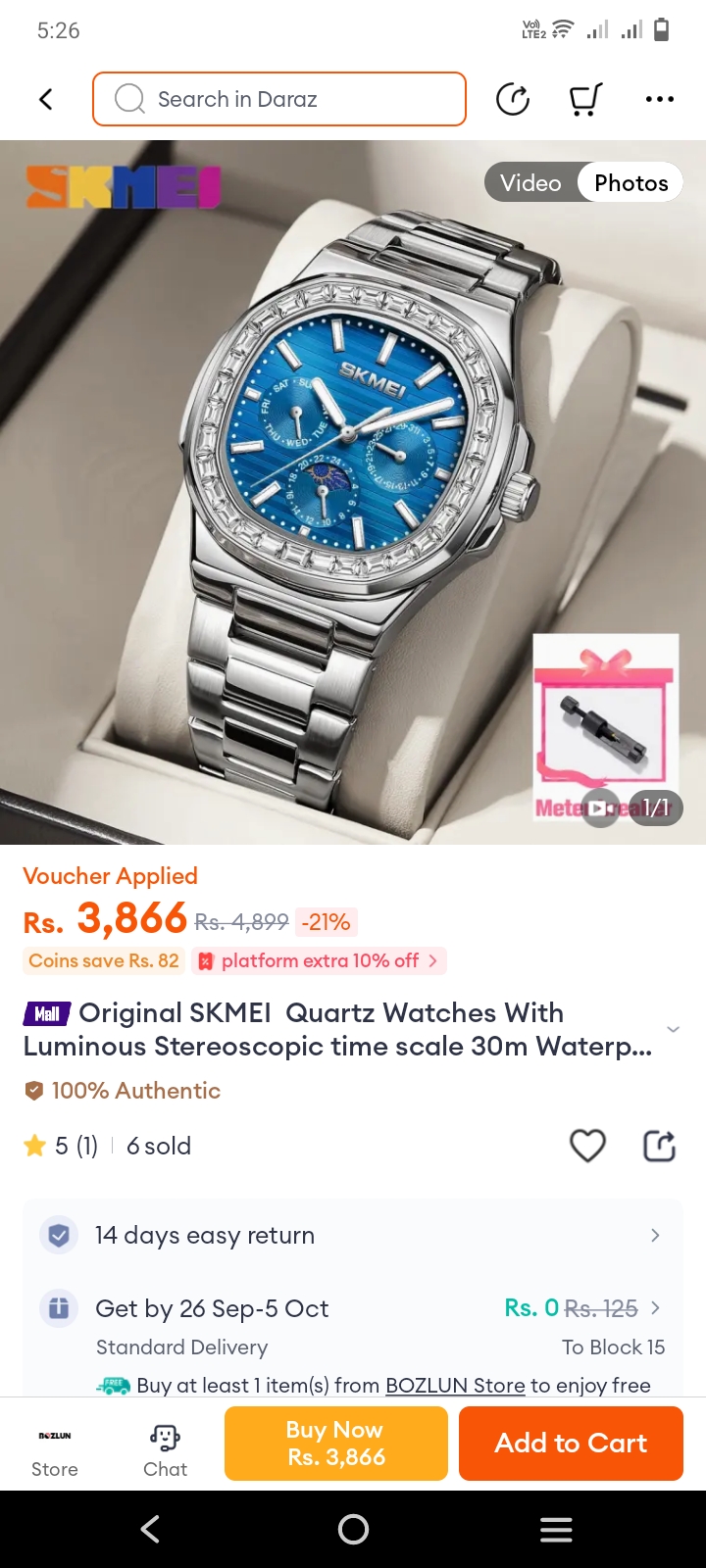Tap the circular arrow icon beside search
Image resolution: width=706 pixels, height=1568 pixels.
[x=513, y=99]
